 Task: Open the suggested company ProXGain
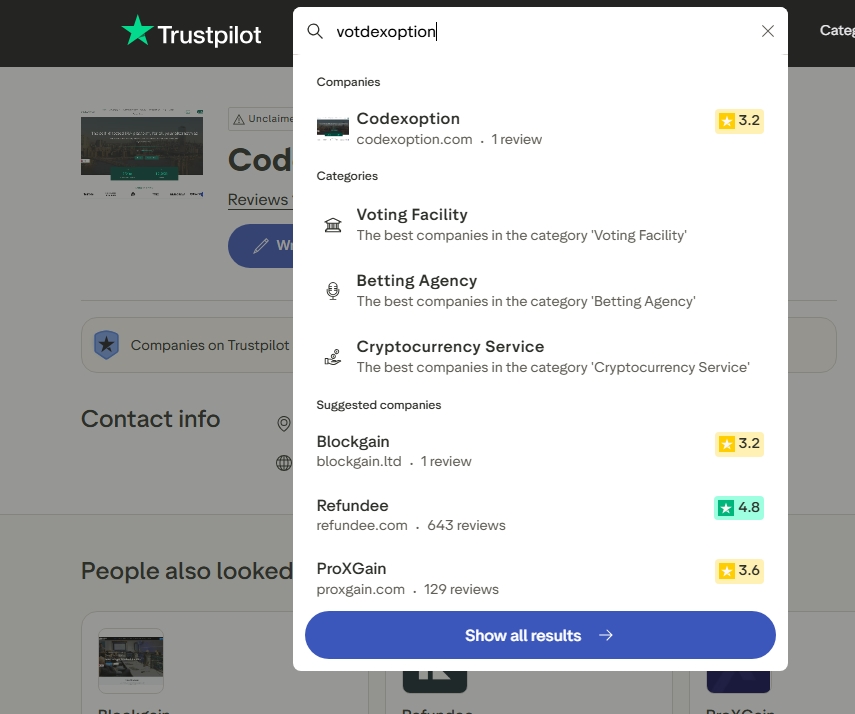coord(540,579)
